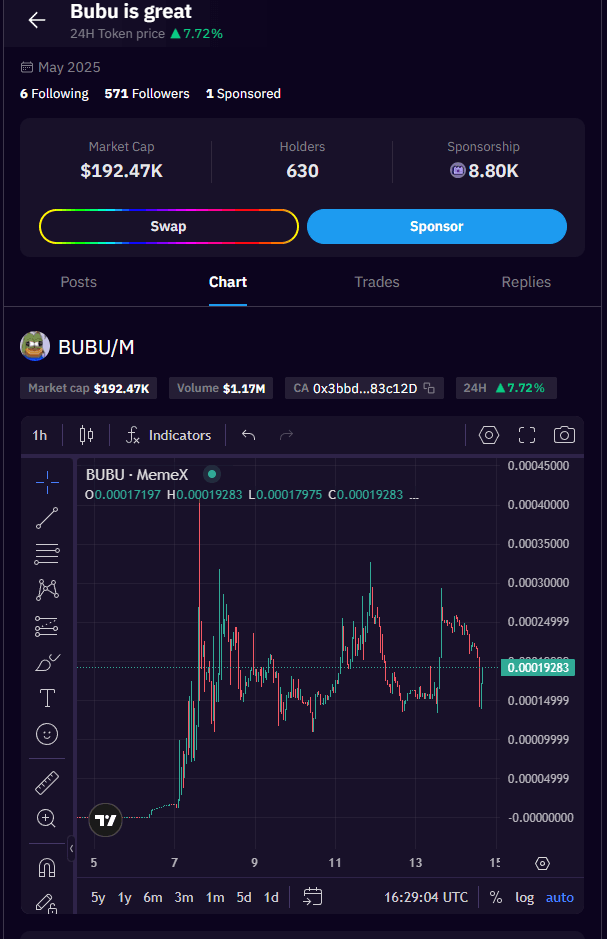
Task: Open the Indicators menu
Action: coord(168,435)
